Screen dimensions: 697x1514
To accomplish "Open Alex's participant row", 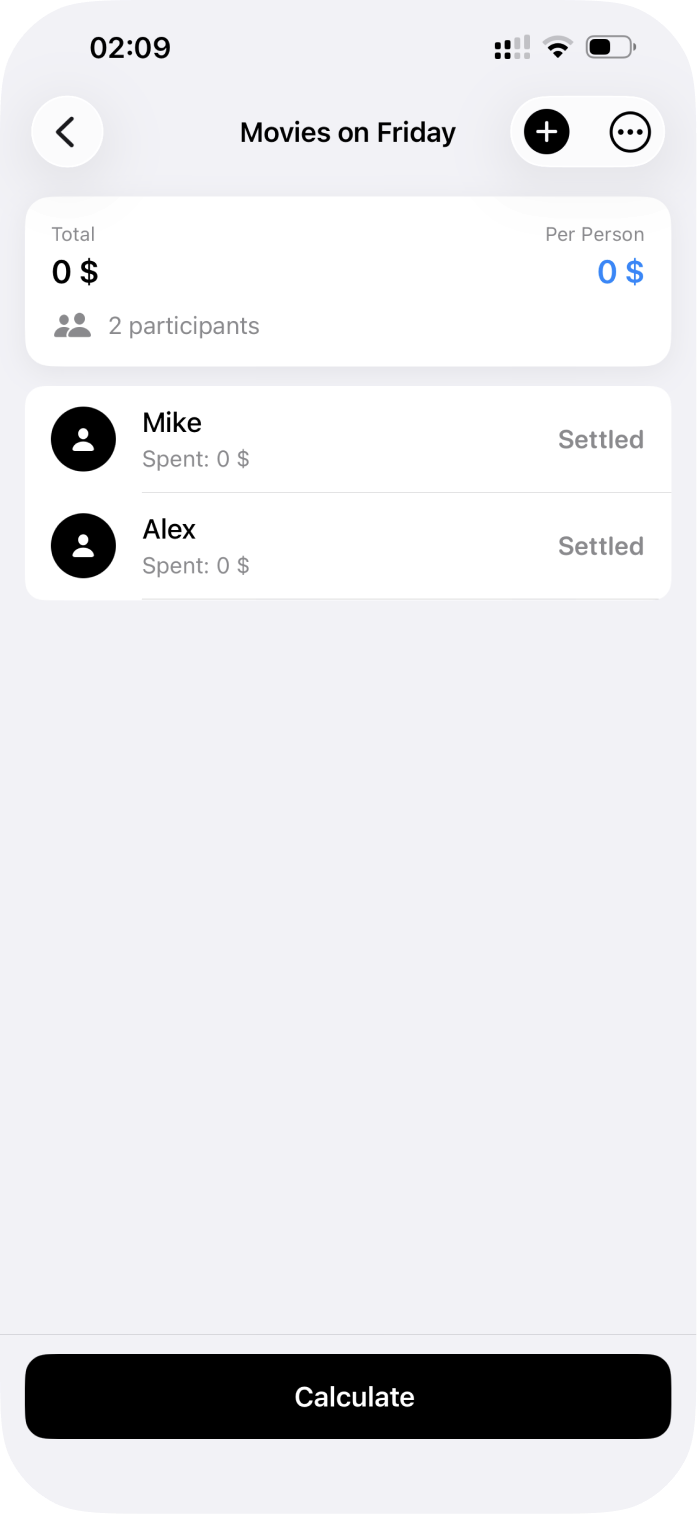I will pyautogui.click(x=347, y=546).
